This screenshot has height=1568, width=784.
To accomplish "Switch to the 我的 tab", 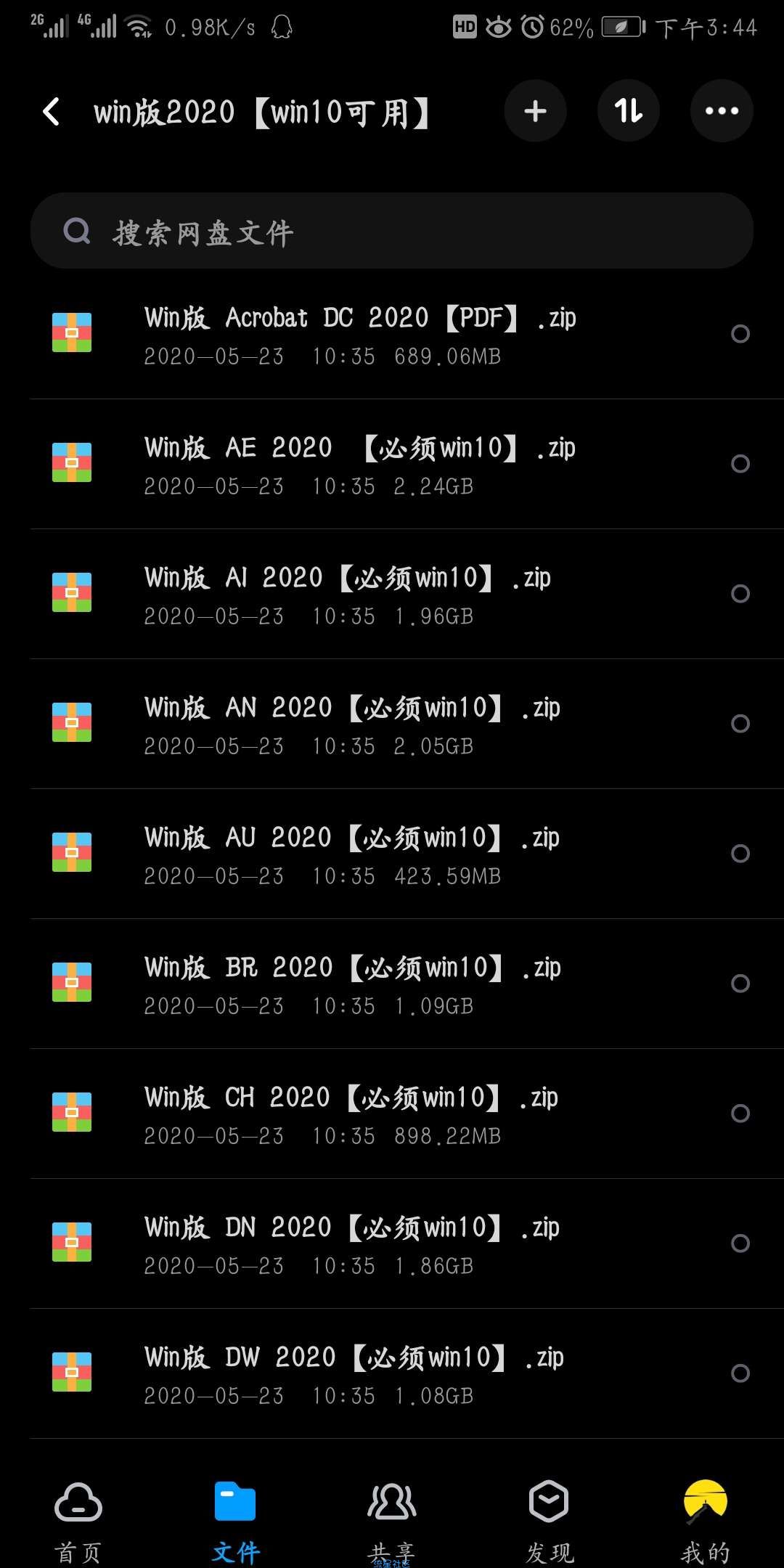I will click(706, 1520).
